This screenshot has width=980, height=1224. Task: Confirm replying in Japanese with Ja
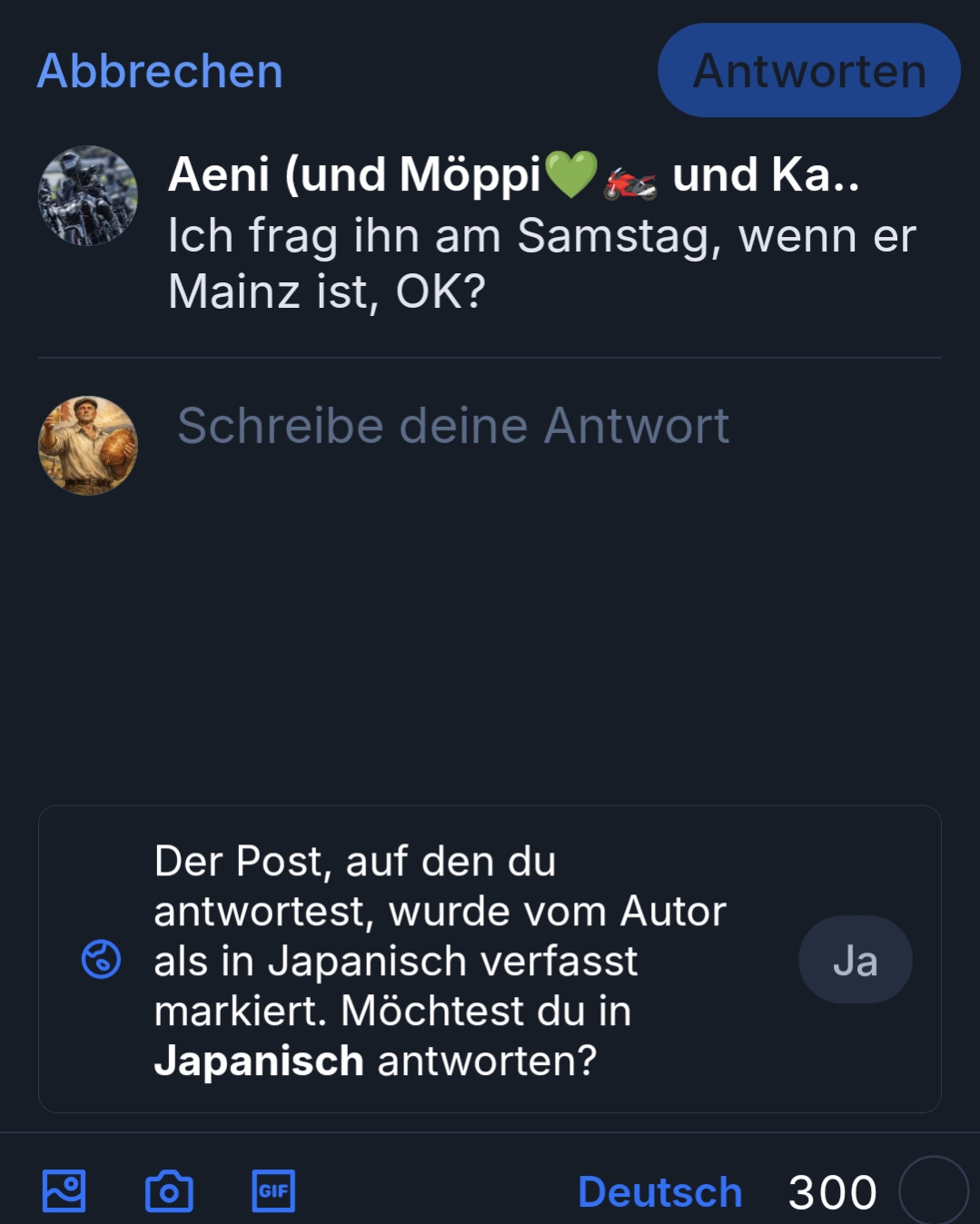855,960
